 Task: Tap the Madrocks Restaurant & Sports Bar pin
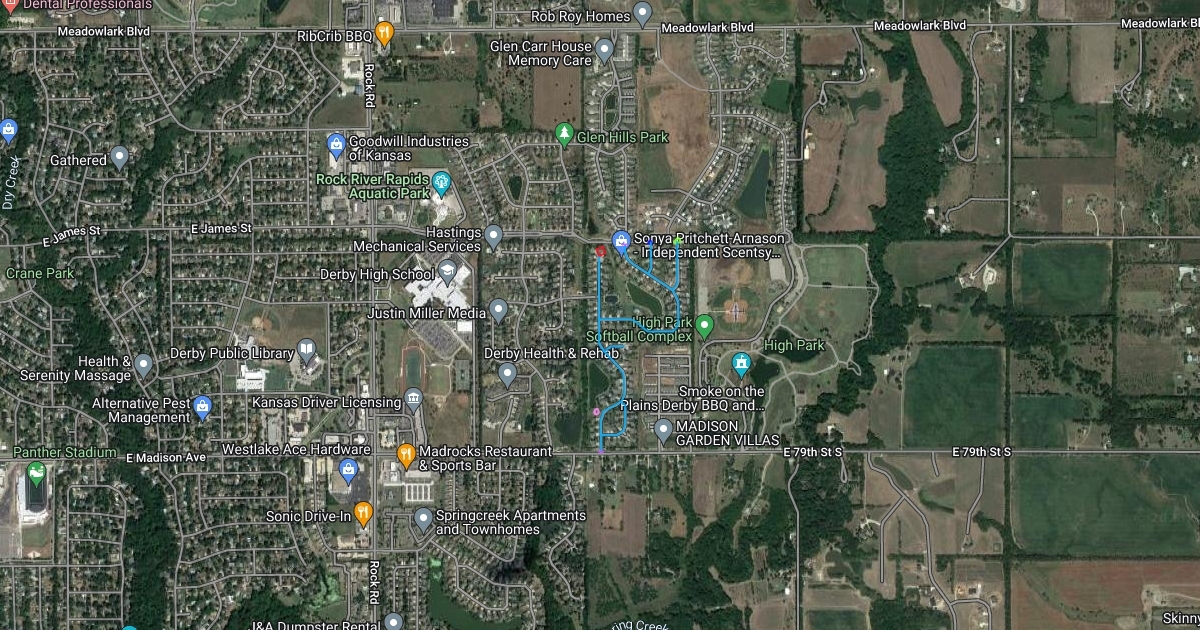[x=406, y=455]
